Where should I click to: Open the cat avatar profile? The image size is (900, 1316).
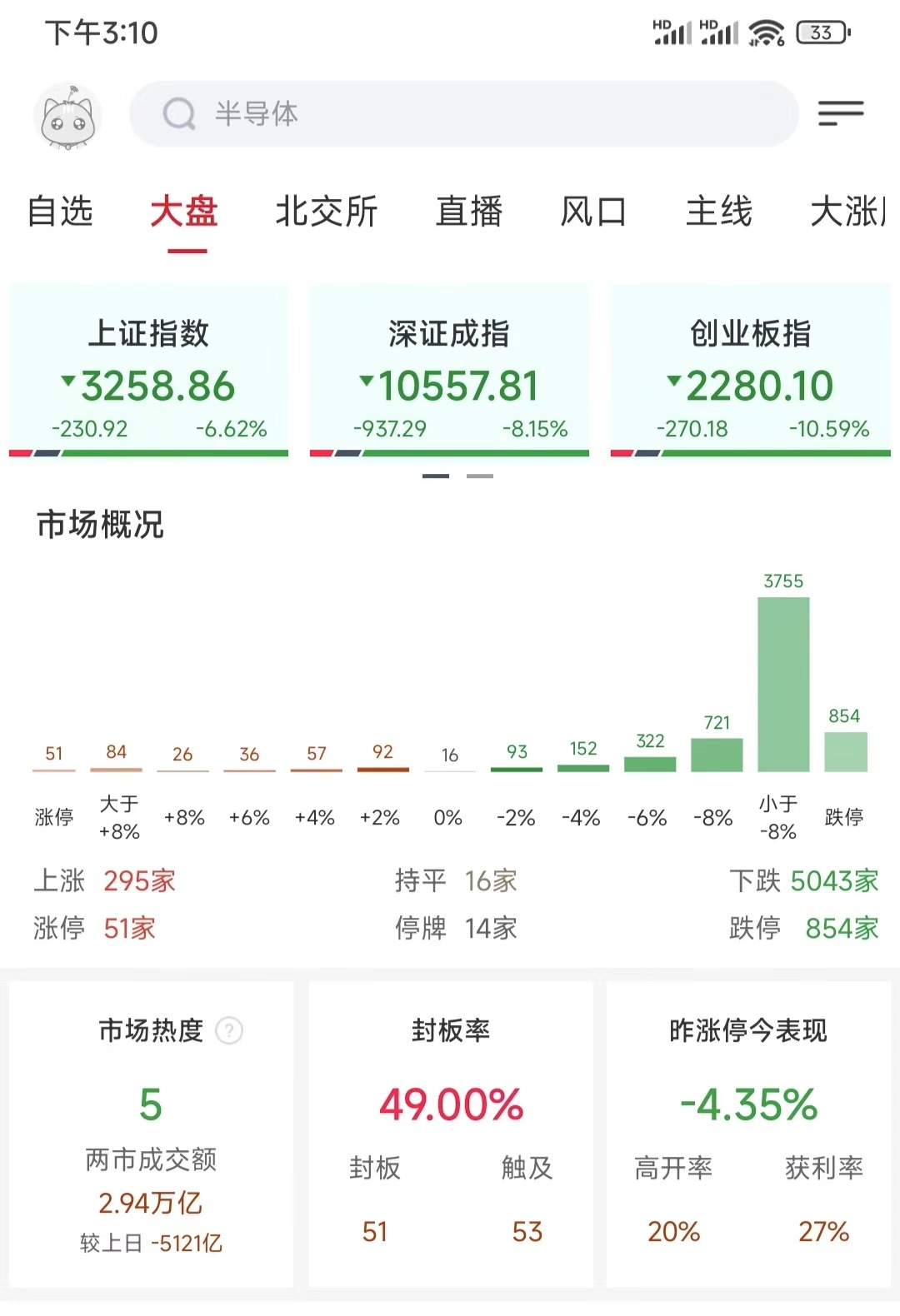click(68, 117)
